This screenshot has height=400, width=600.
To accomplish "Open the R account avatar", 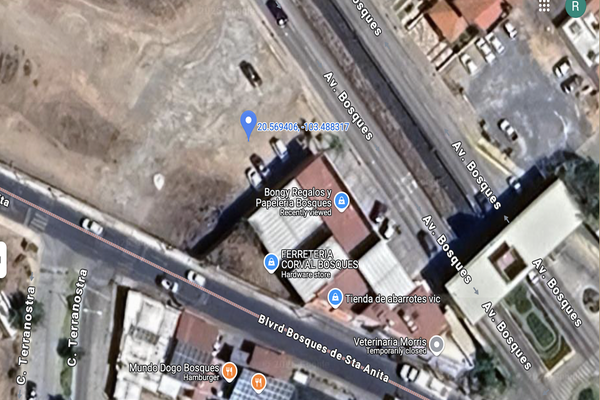I will [x=576, y=7].
